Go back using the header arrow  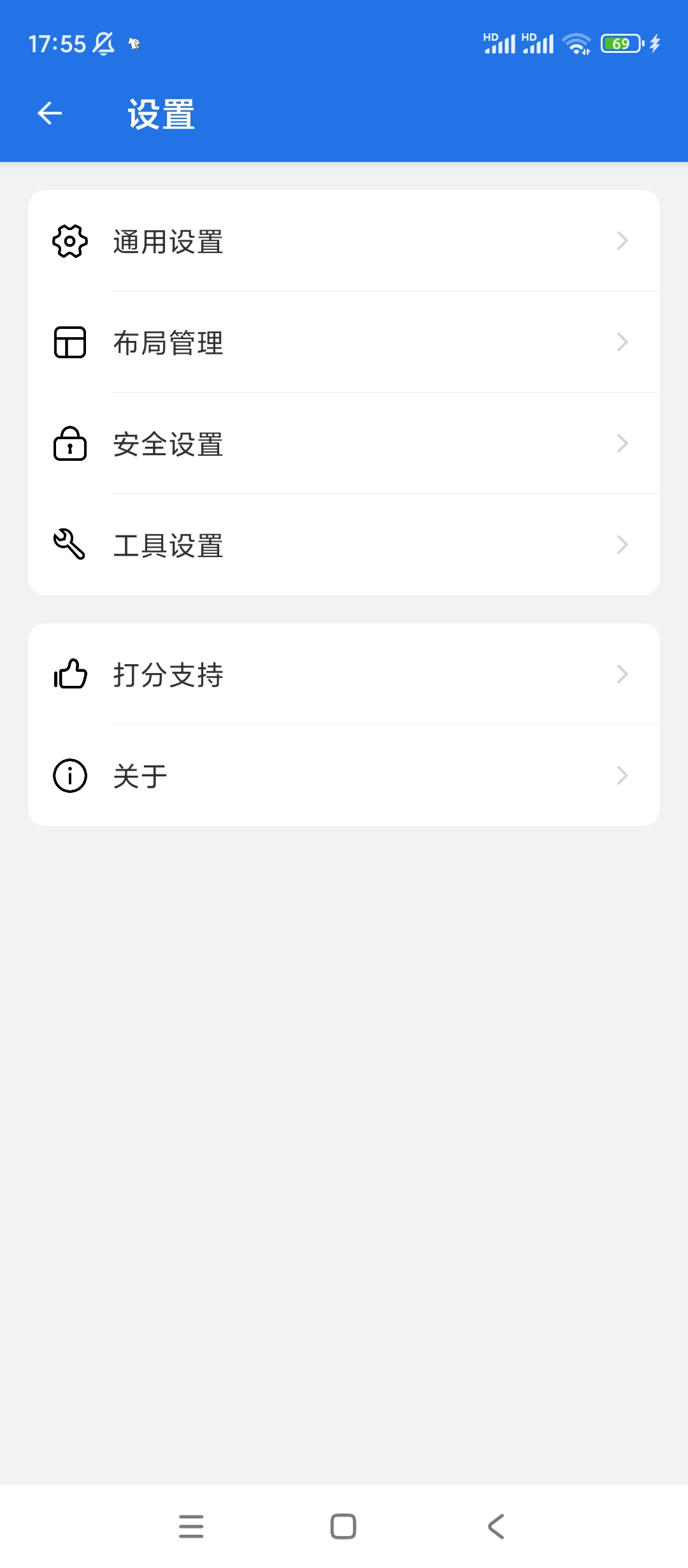coord(50,114)
